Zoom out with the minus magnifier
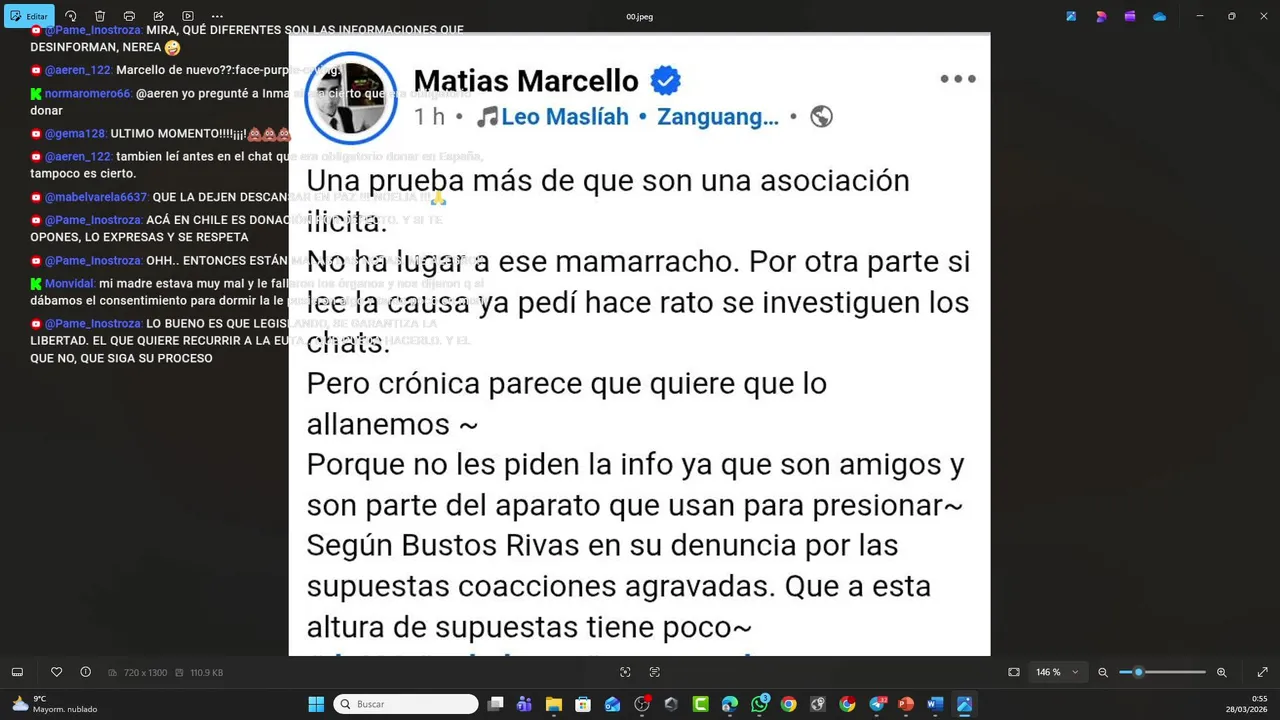The image size is (1280, 720). pyautogui.click(x=1103, y=672)
